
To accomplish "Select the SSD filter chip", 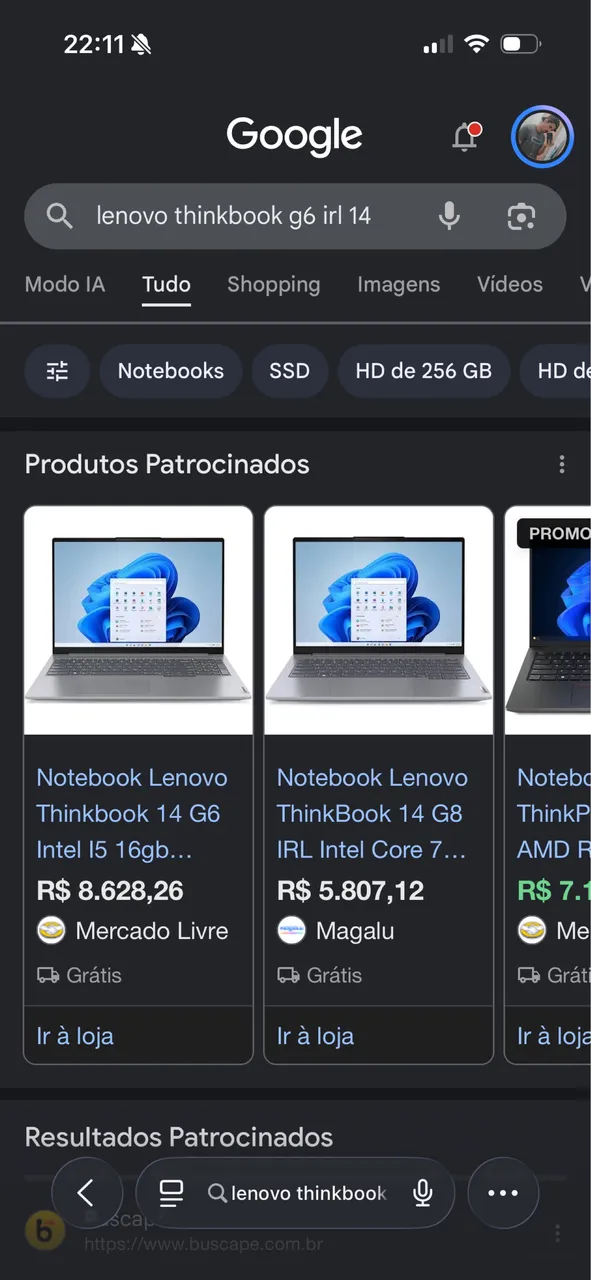I will click(x=289, y=371).
